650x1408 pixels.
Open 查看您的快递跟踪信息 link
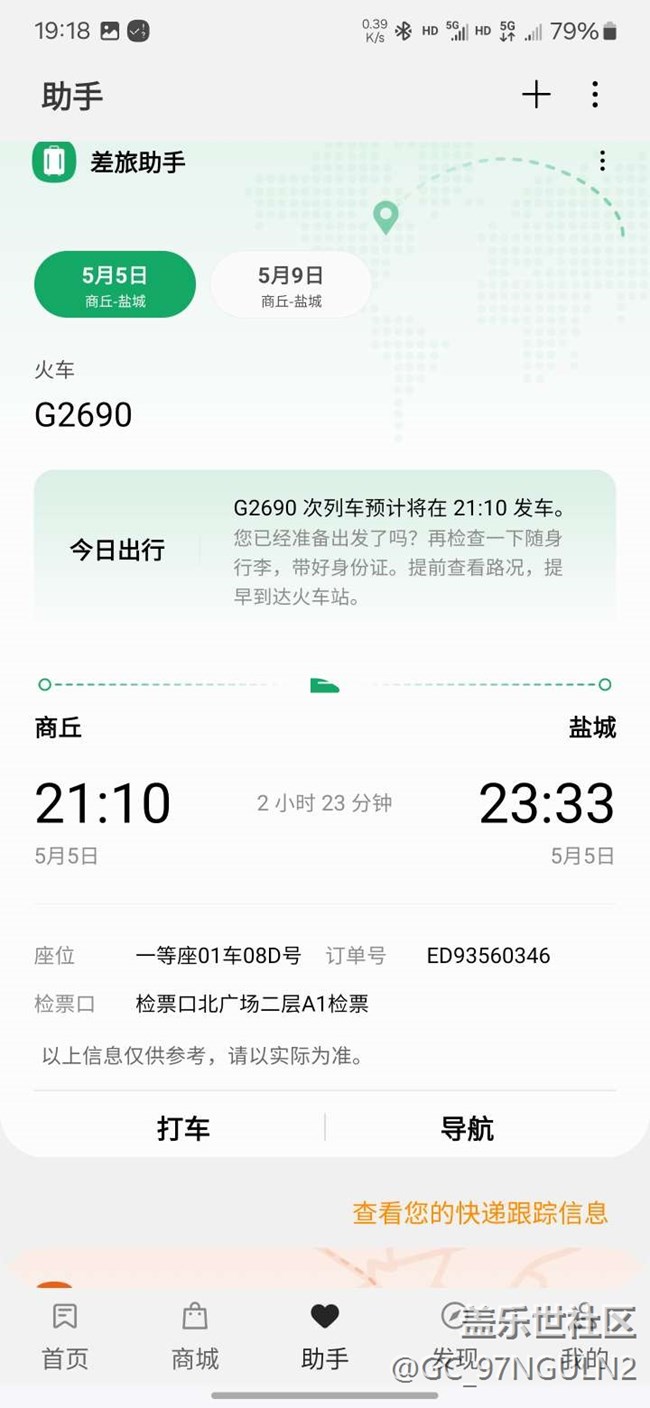(480, 1213)
